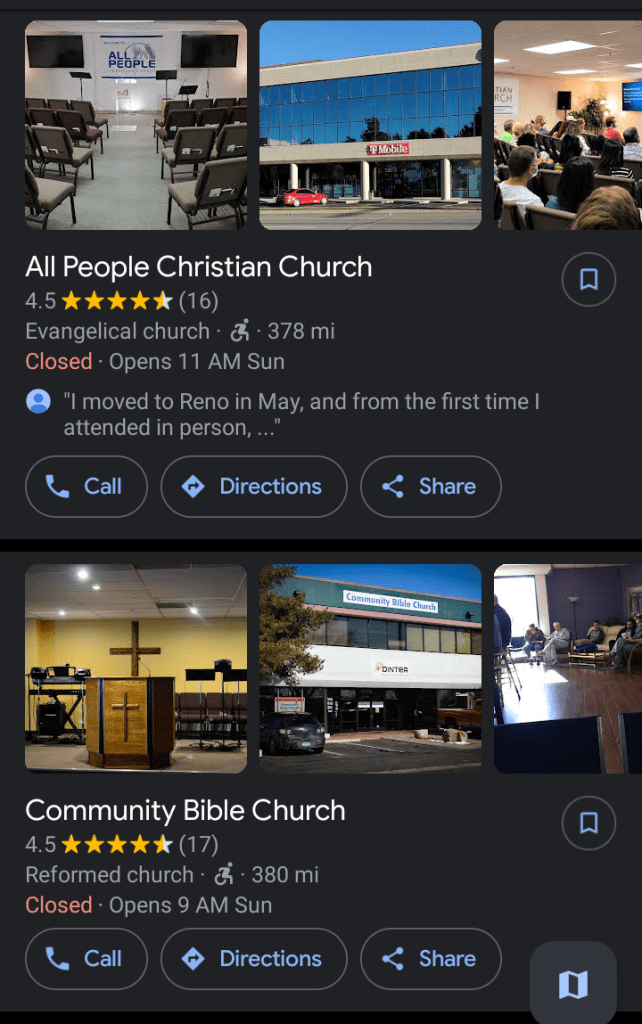
Task: Bookmark Community Bible Church
Action: (589, 823)
